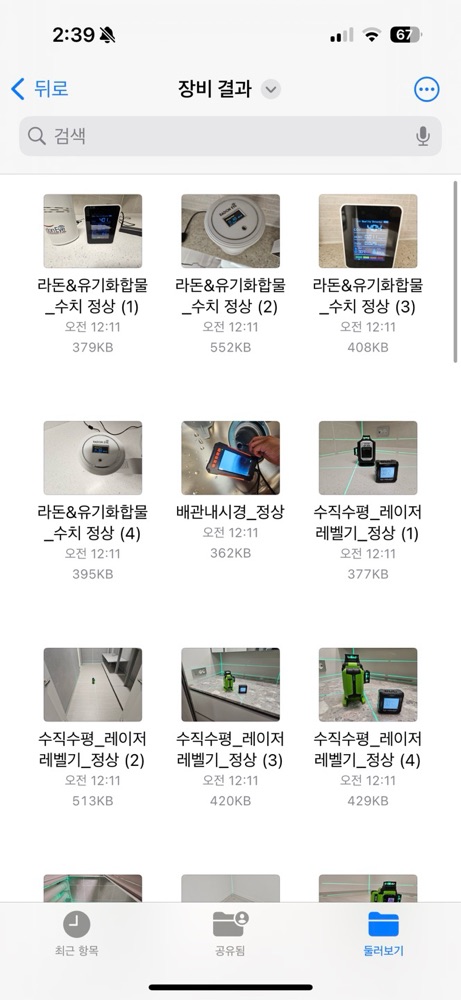
Task: Open file 라돈&유기화합물_수치 정상 (3)
Action: point(368,232)
